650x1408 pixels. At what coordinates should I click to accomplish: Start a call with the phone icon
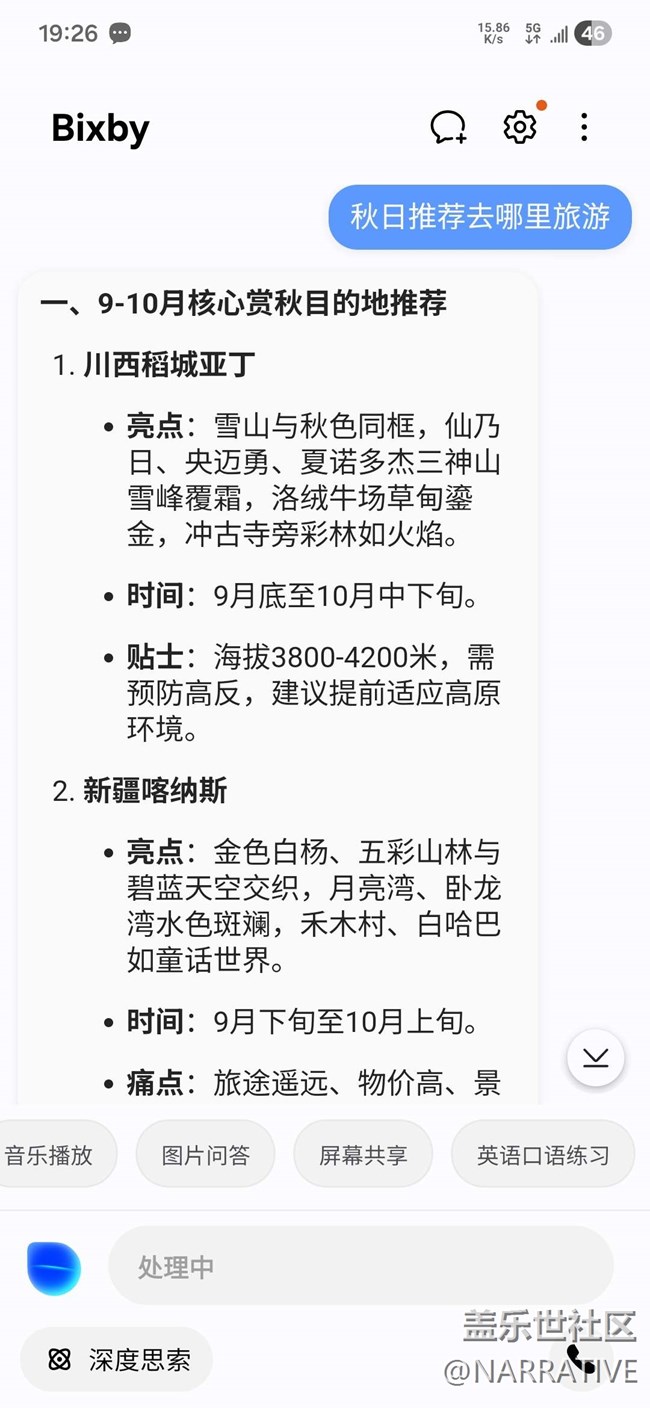point(581,1358)
